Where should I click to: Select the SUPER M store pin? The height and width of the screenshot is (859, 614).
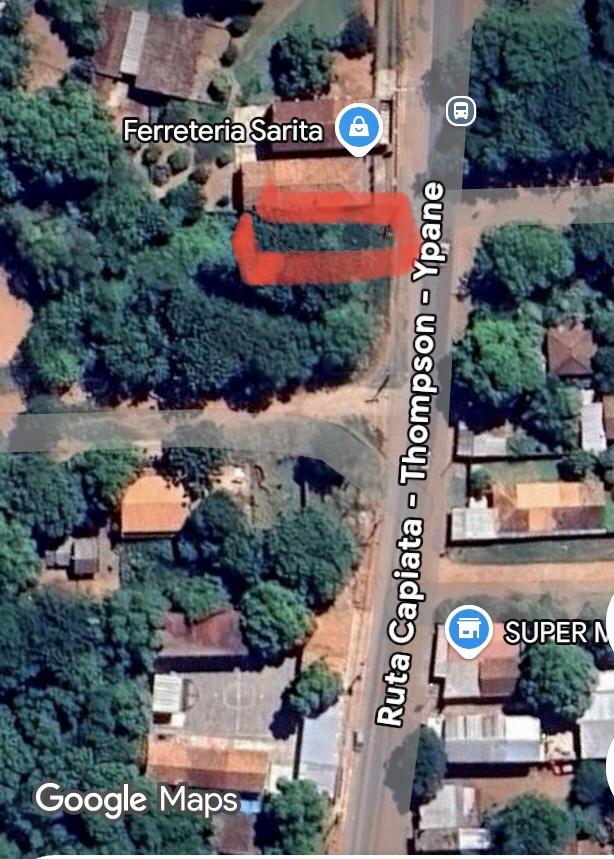468,630
